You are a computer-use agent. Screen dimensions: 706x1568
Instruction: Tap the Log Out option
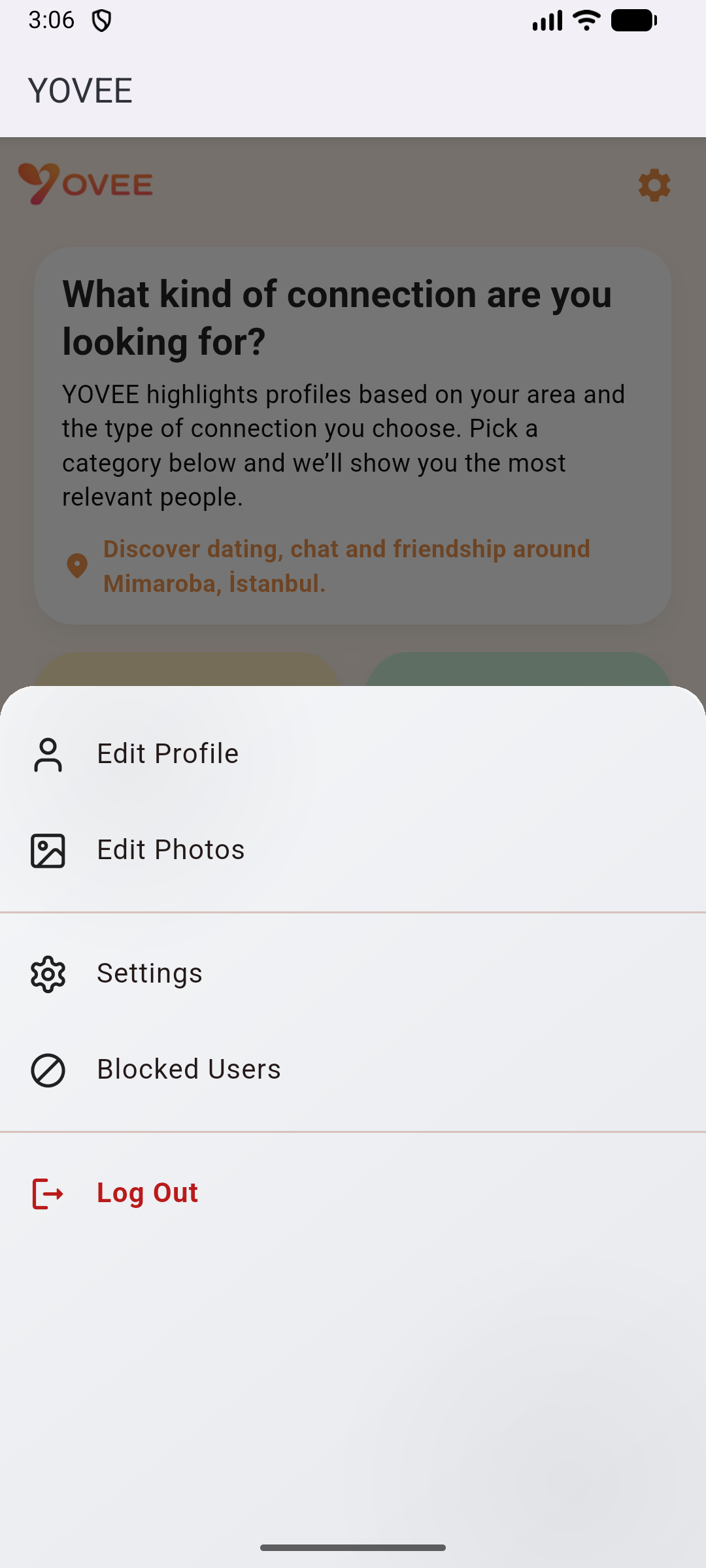pyautogui.click(x=146, y=1192)
